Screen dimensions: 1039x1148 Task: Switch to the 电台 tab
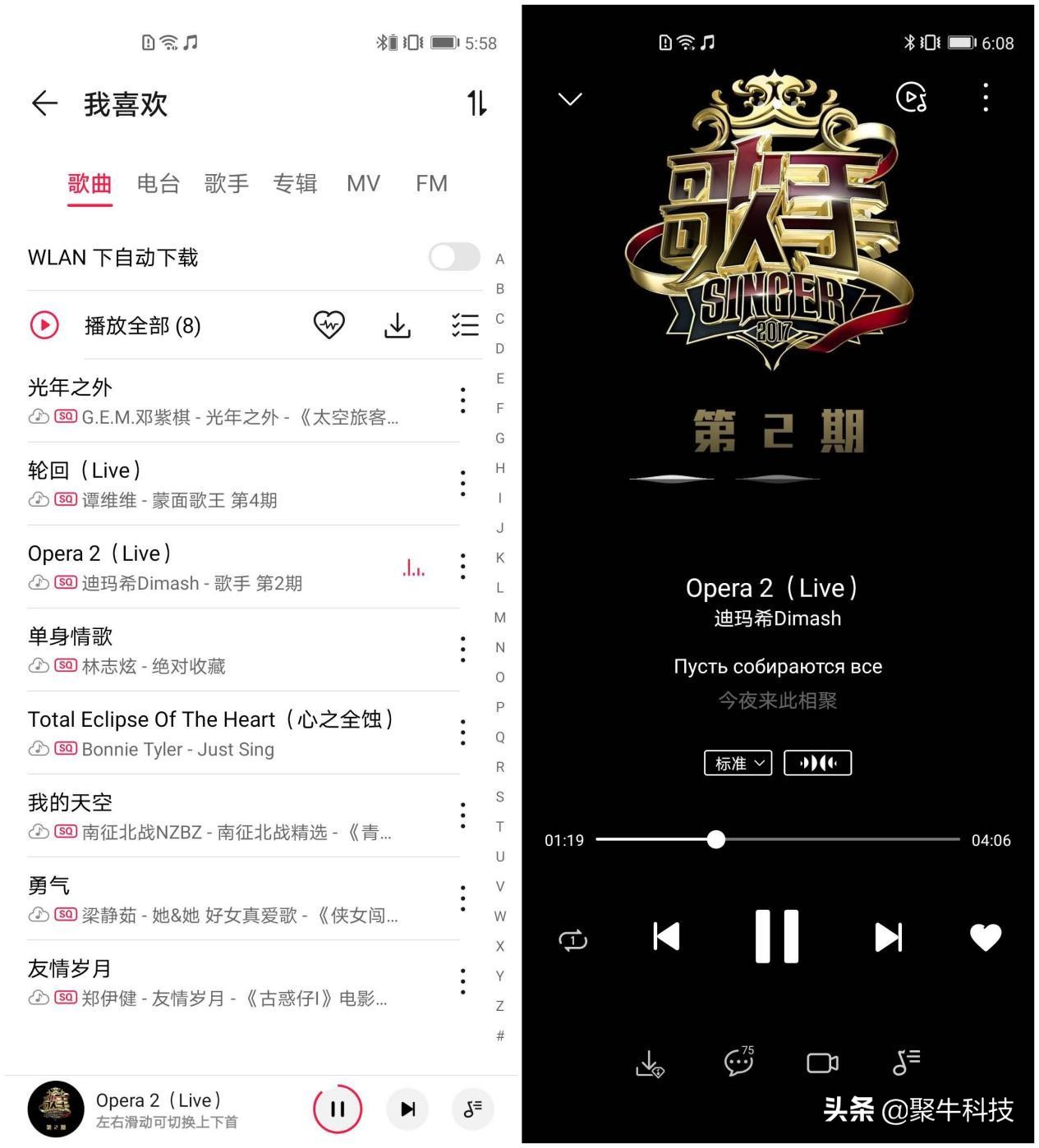pyautogui.click(x=158, y=183)
